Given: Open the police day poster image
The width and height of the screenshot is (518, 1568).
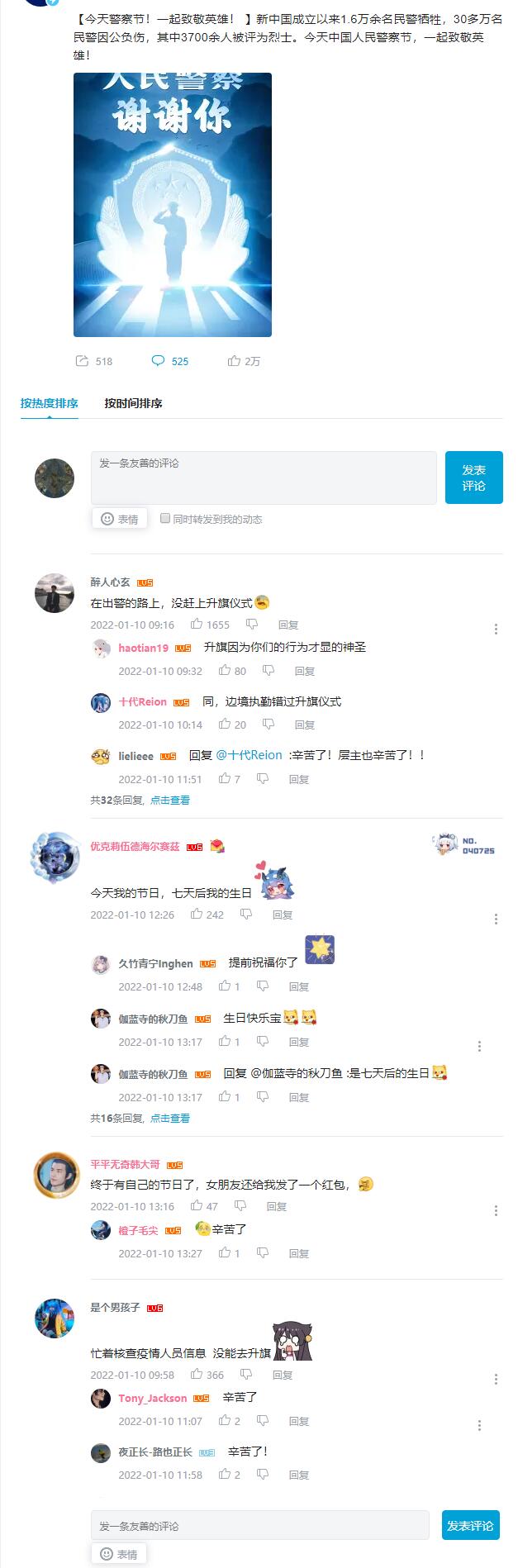Looking at the screenshot, I should point(172,204).
